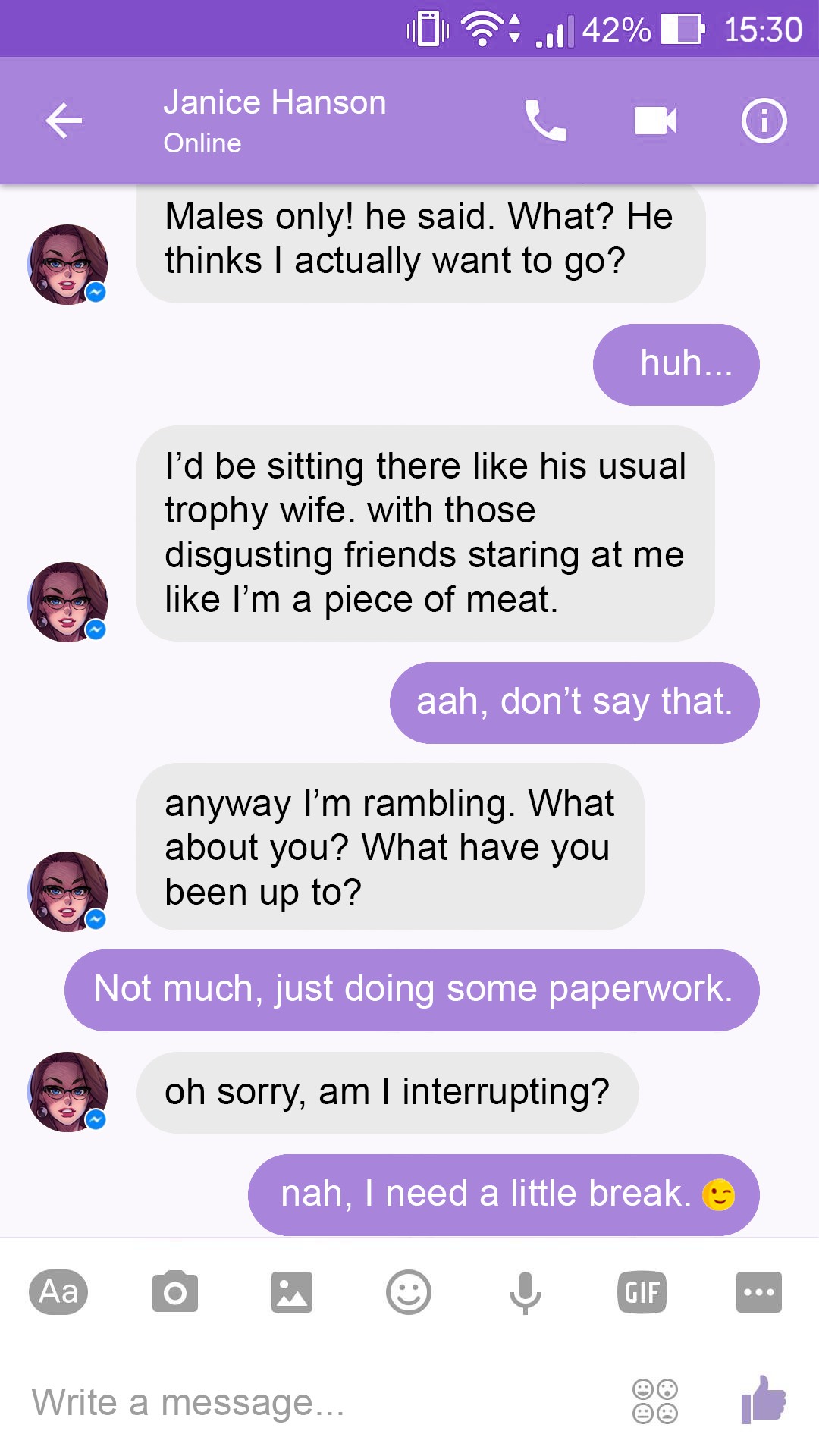Open Janice's avatar next to interrupting message
Viewport: 819px width, 1456px height.
67,1092
